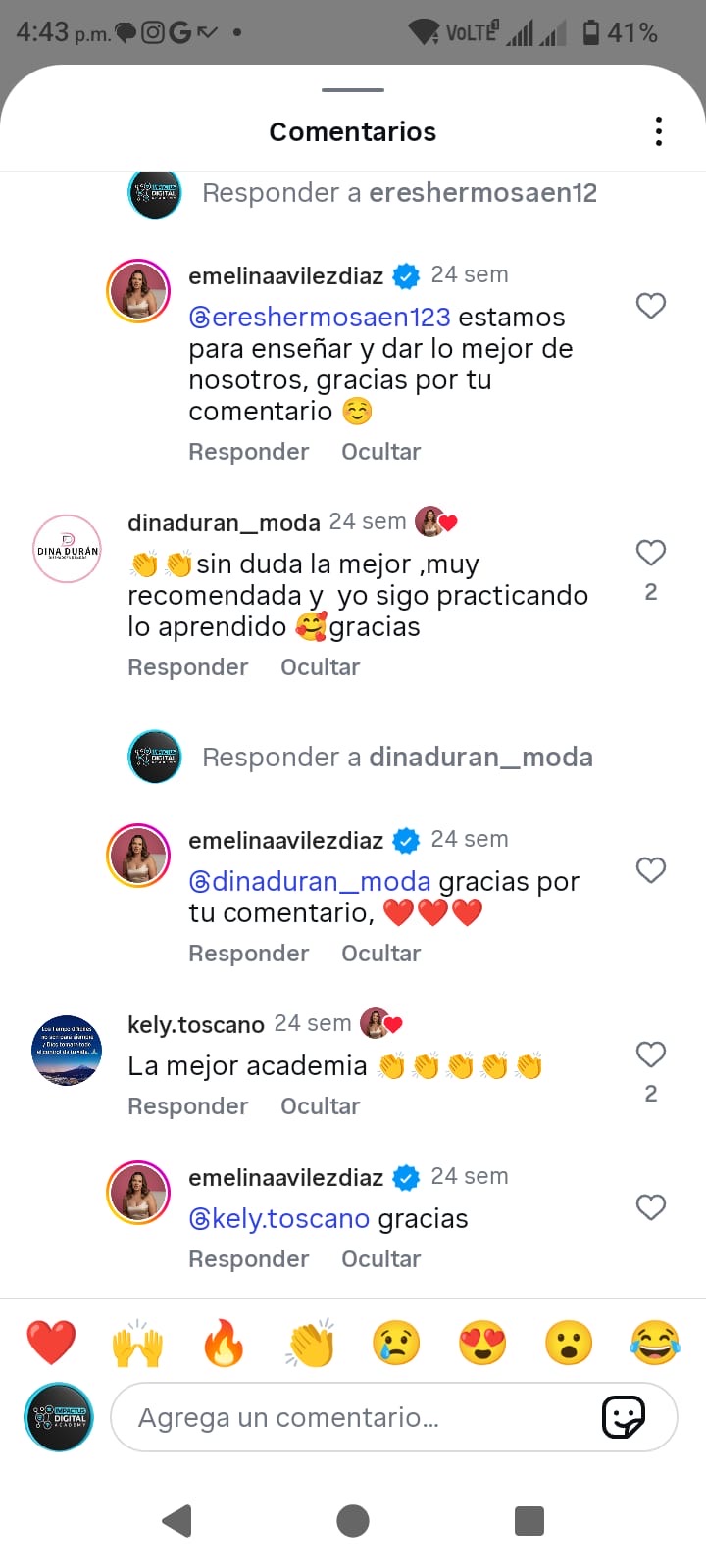Image resolution: width=706 pixels, height=1568 pixels.
Task: Open your own profile avatar near comment box
Action: click(58, 1417)
